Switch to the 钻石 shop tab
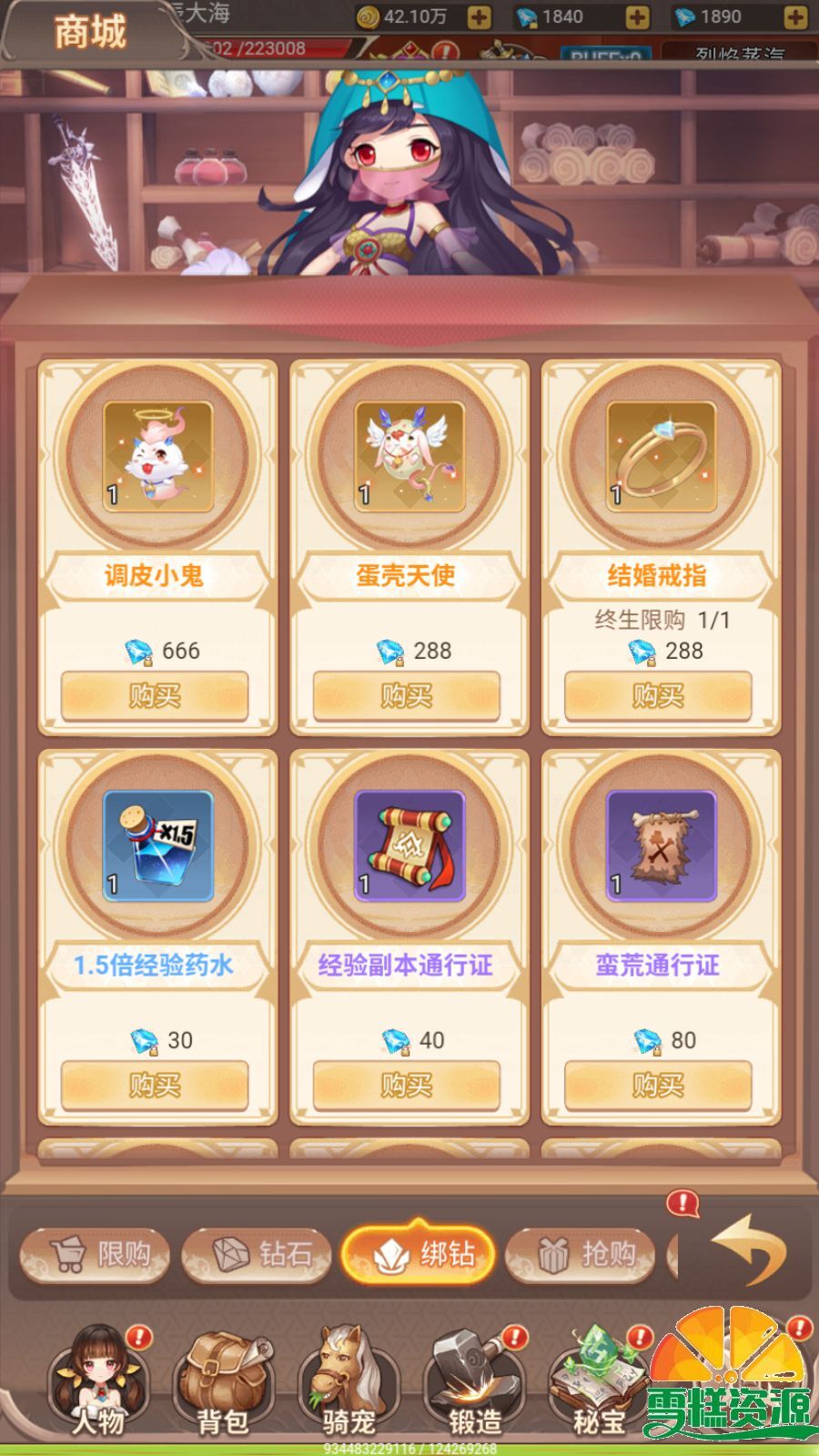This screenshot has width=819, height=1456. [x=258, y=1255]
